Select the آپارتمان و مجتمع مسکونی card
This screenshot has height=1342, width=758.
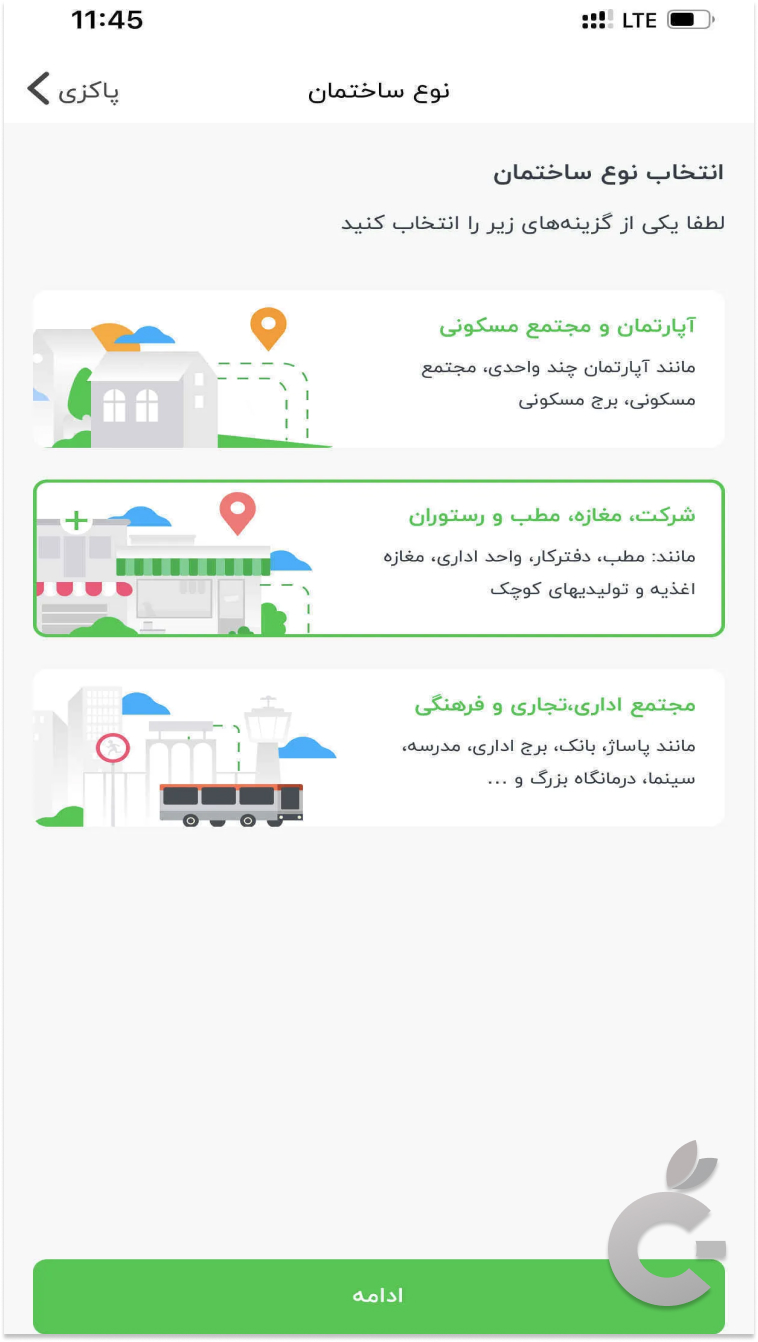point(378,369)
